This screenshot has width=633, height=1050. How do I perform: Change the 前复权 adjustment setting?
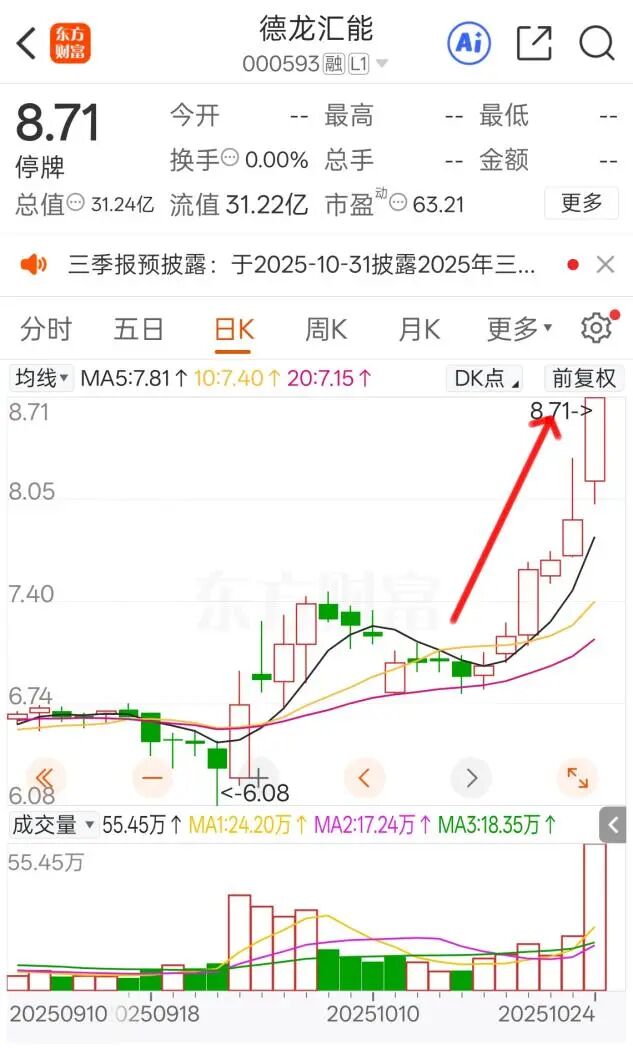coord(584,379)
